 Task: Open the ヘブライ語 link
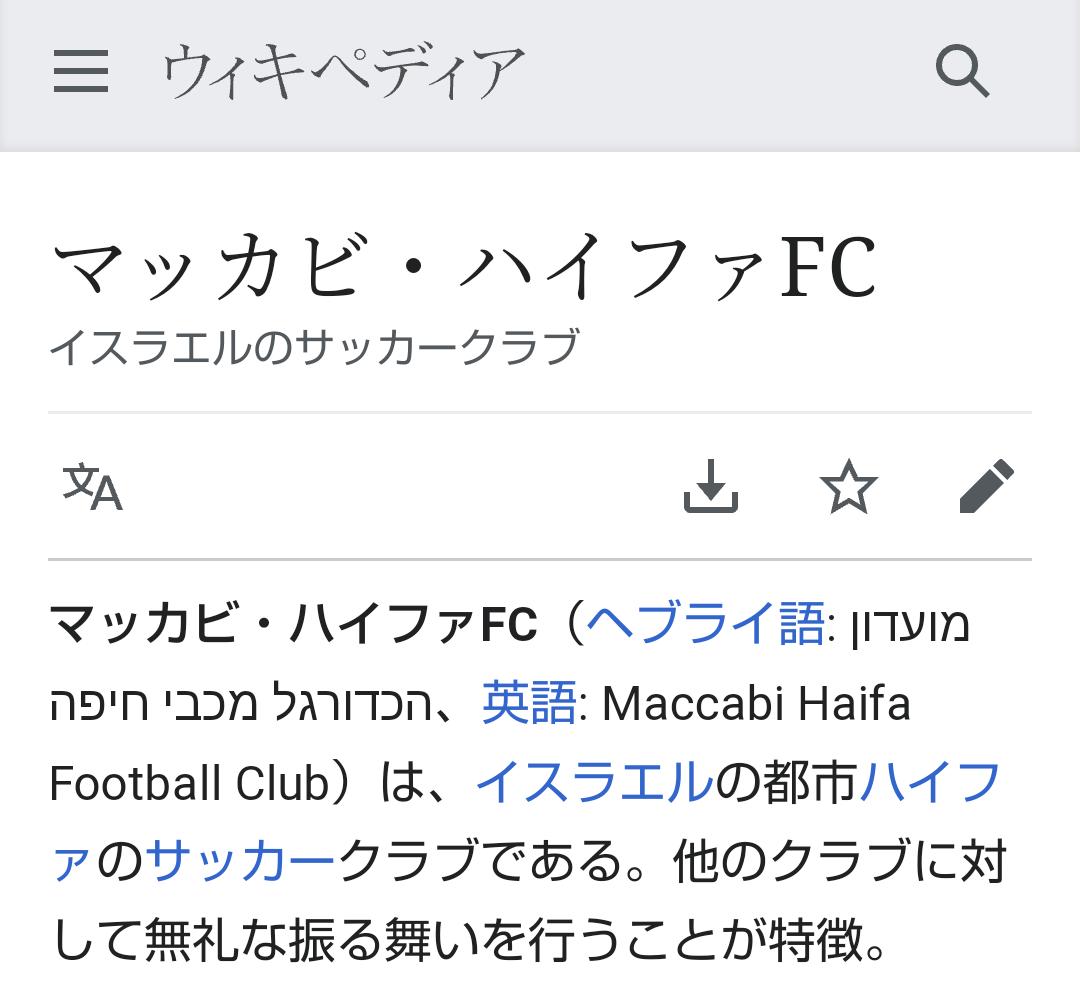[705, 623]
